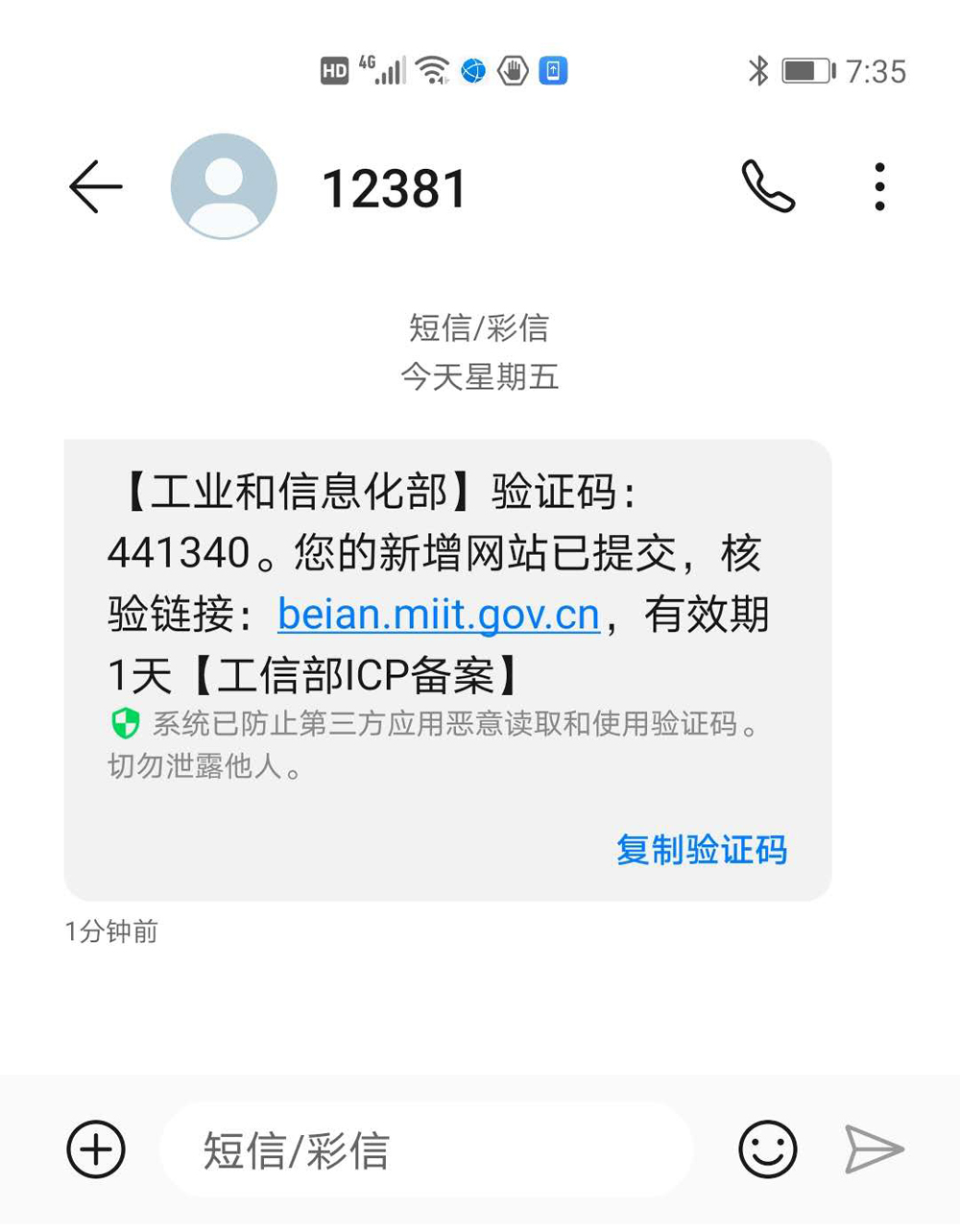Open the beian.miit.gov.cn link
Viewport: 960px width, 1232px height.
(x=439, y=615)
